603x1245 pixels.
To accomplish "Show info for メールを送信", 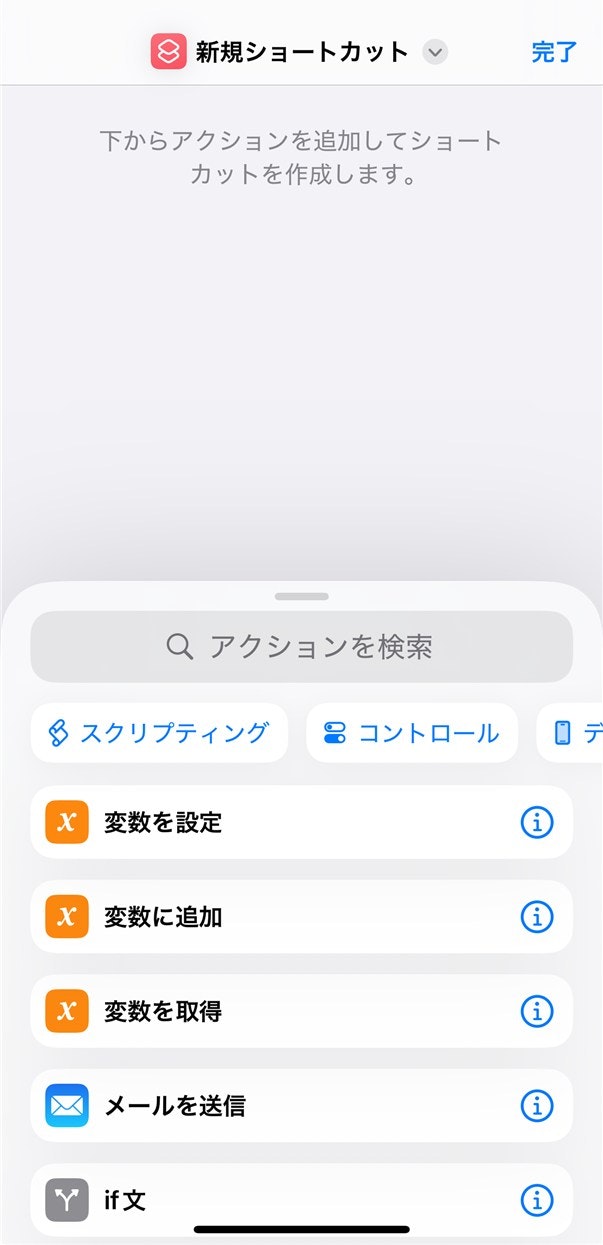I will pyautogui.click(x=537, y=1106).
